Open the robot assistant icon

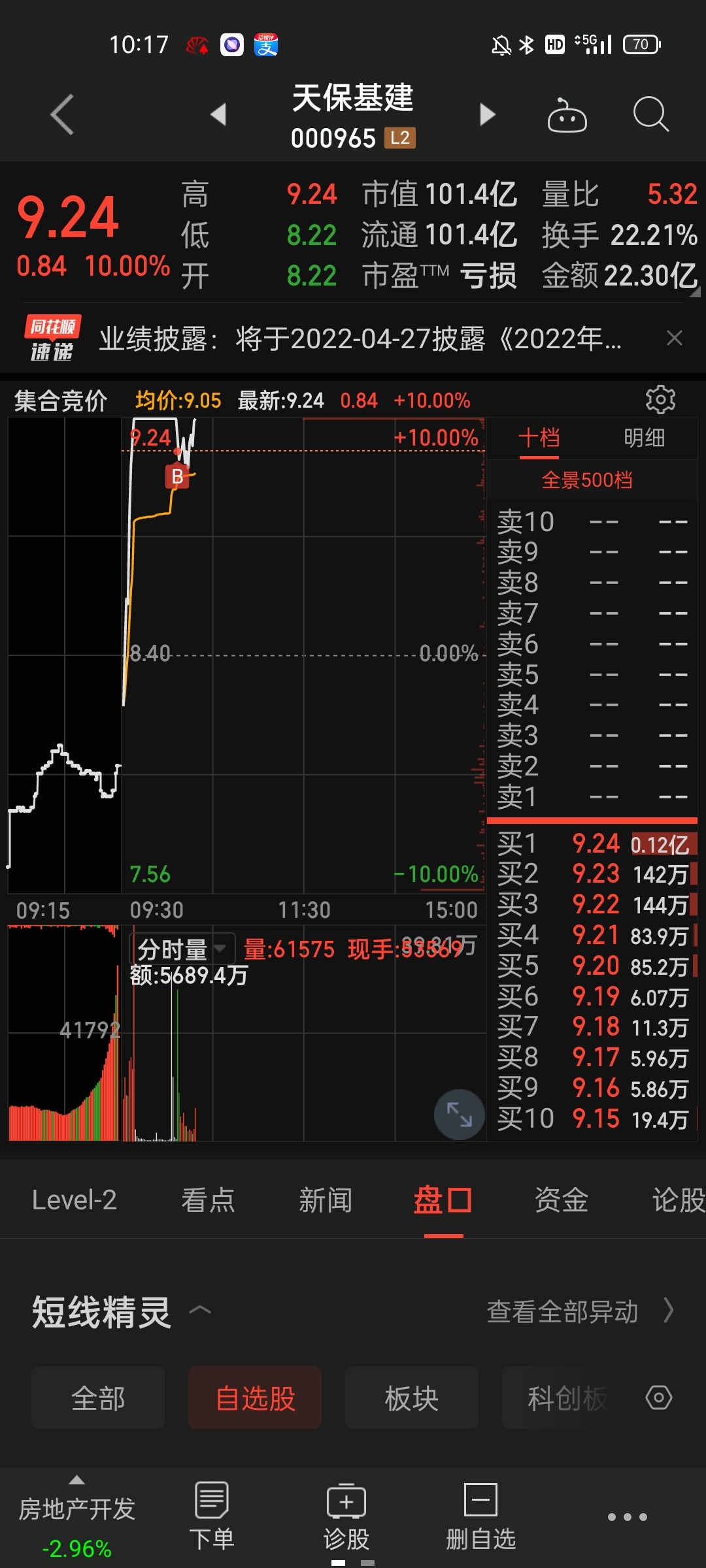pyautogui.click(x=567, y=115)
